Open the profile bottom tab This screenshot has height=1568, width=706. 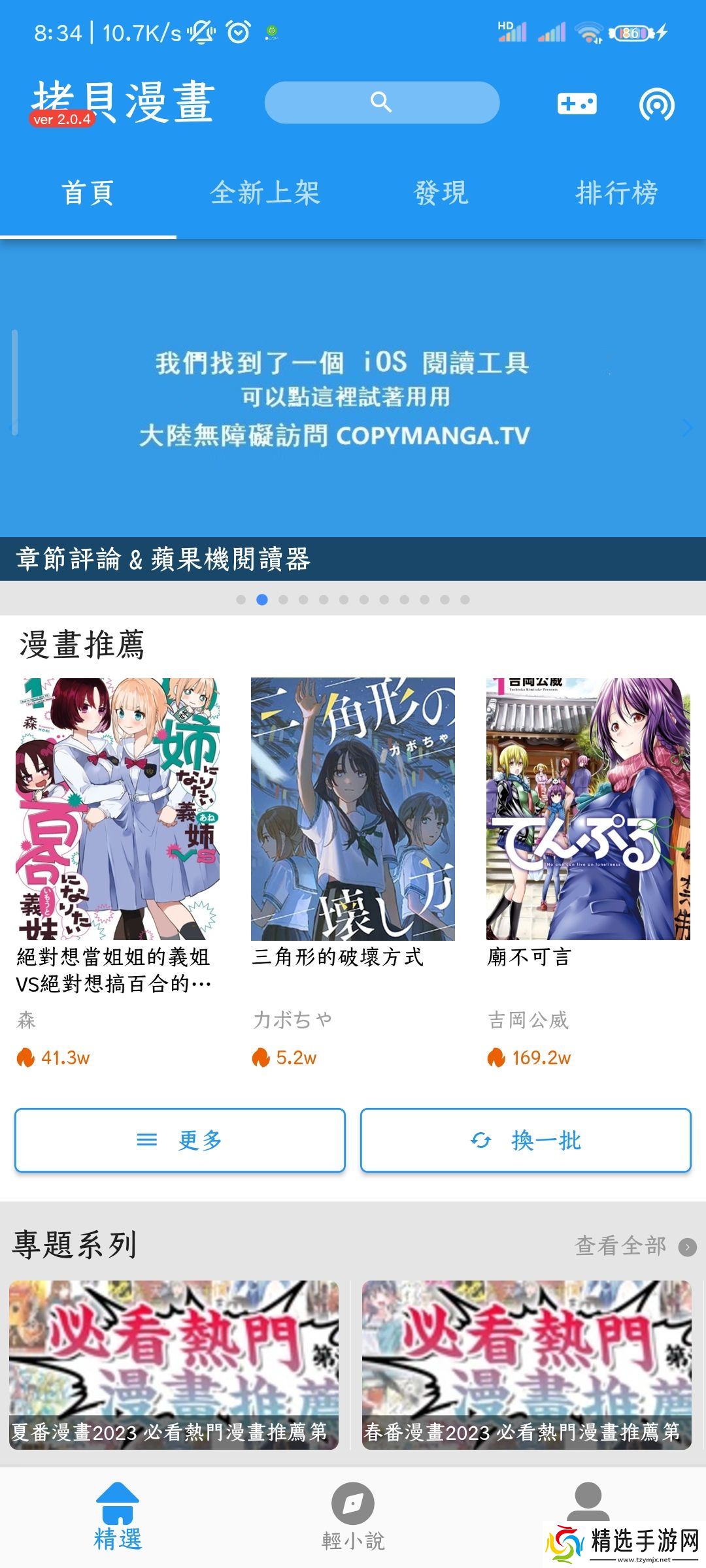click(x=588, y=1503)
